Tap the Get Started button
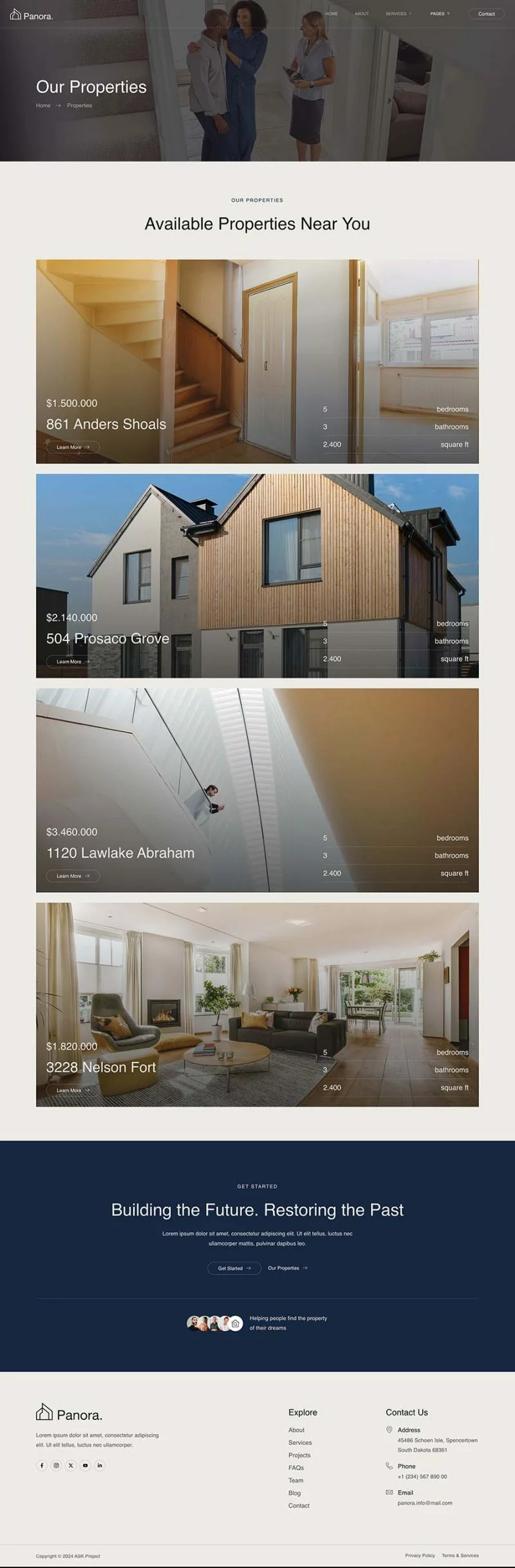This screenshot has width=515, height=1568. pyautogui.click(x=234, y=1268)
